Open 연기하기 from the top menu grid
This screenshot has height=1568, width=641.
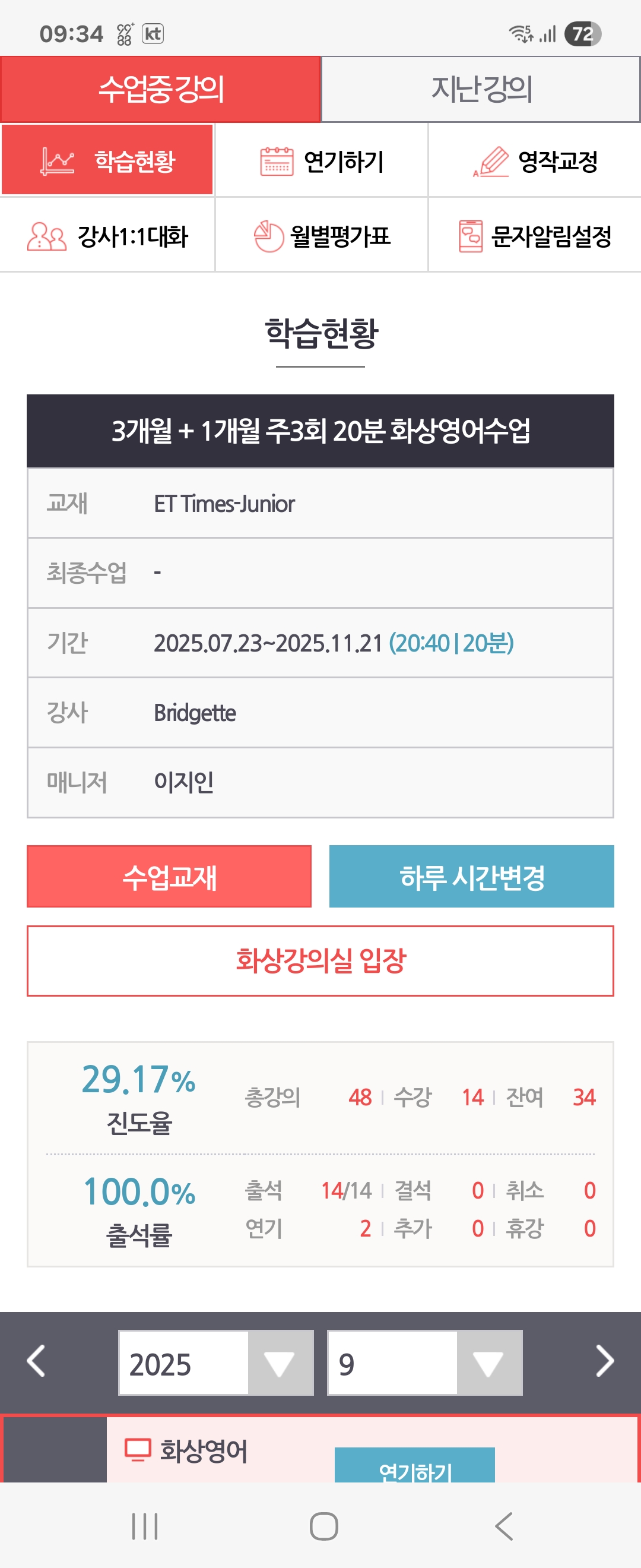click(x=322, y=162)
